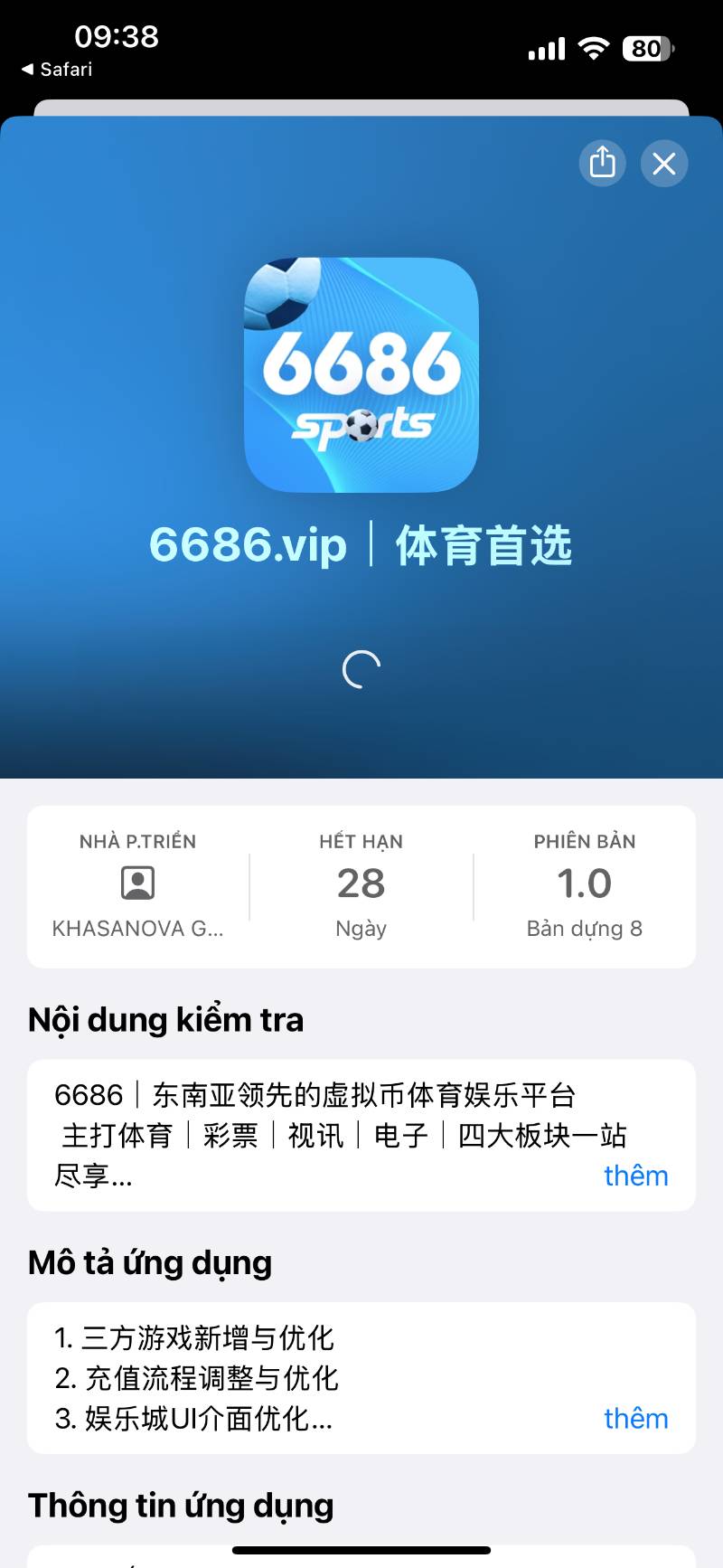Screen dimensions: 723x1568
Task: Select the KHASANOVA developer entry
Action: tap(140, 927)
